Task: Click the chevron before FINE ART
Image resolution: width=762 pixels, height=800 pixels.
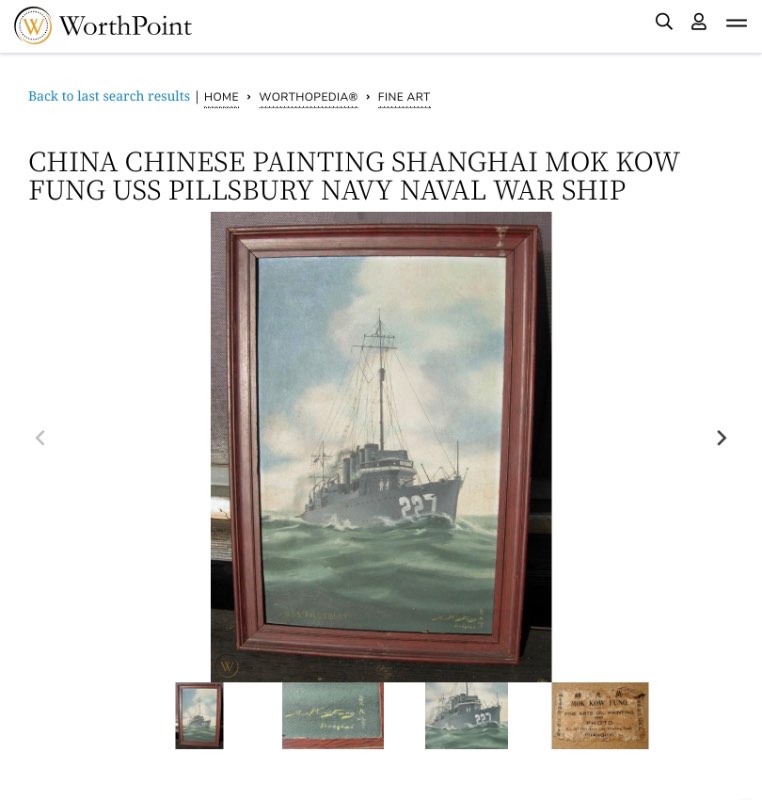Action: point(368,97)
